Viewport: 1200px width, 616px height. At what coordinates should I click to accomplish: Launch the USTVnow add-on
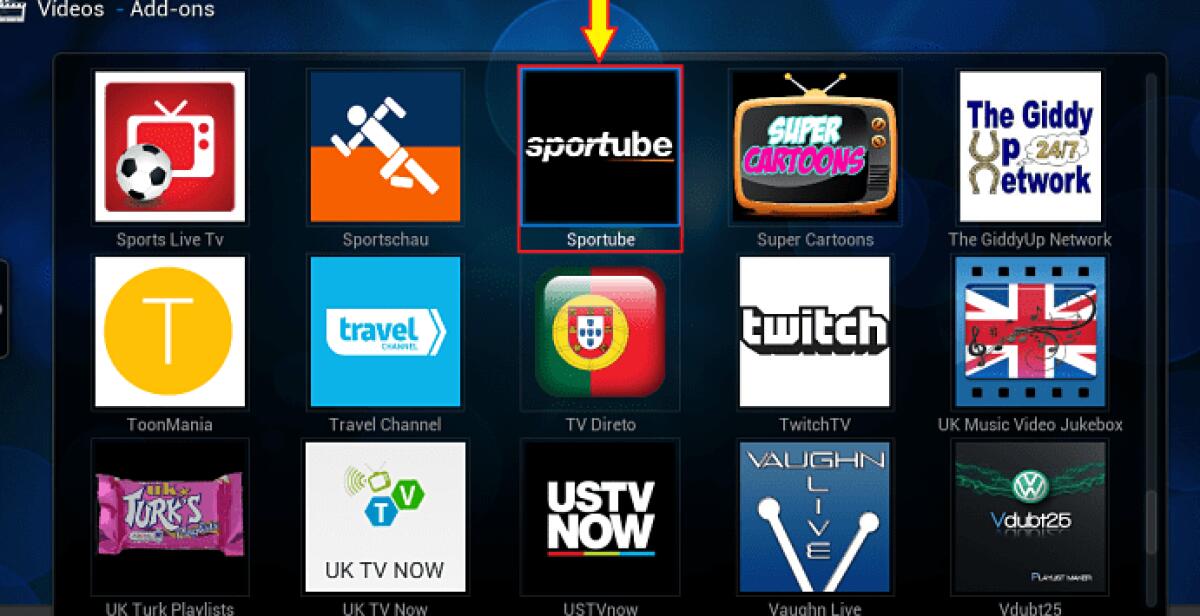[600, 517]
